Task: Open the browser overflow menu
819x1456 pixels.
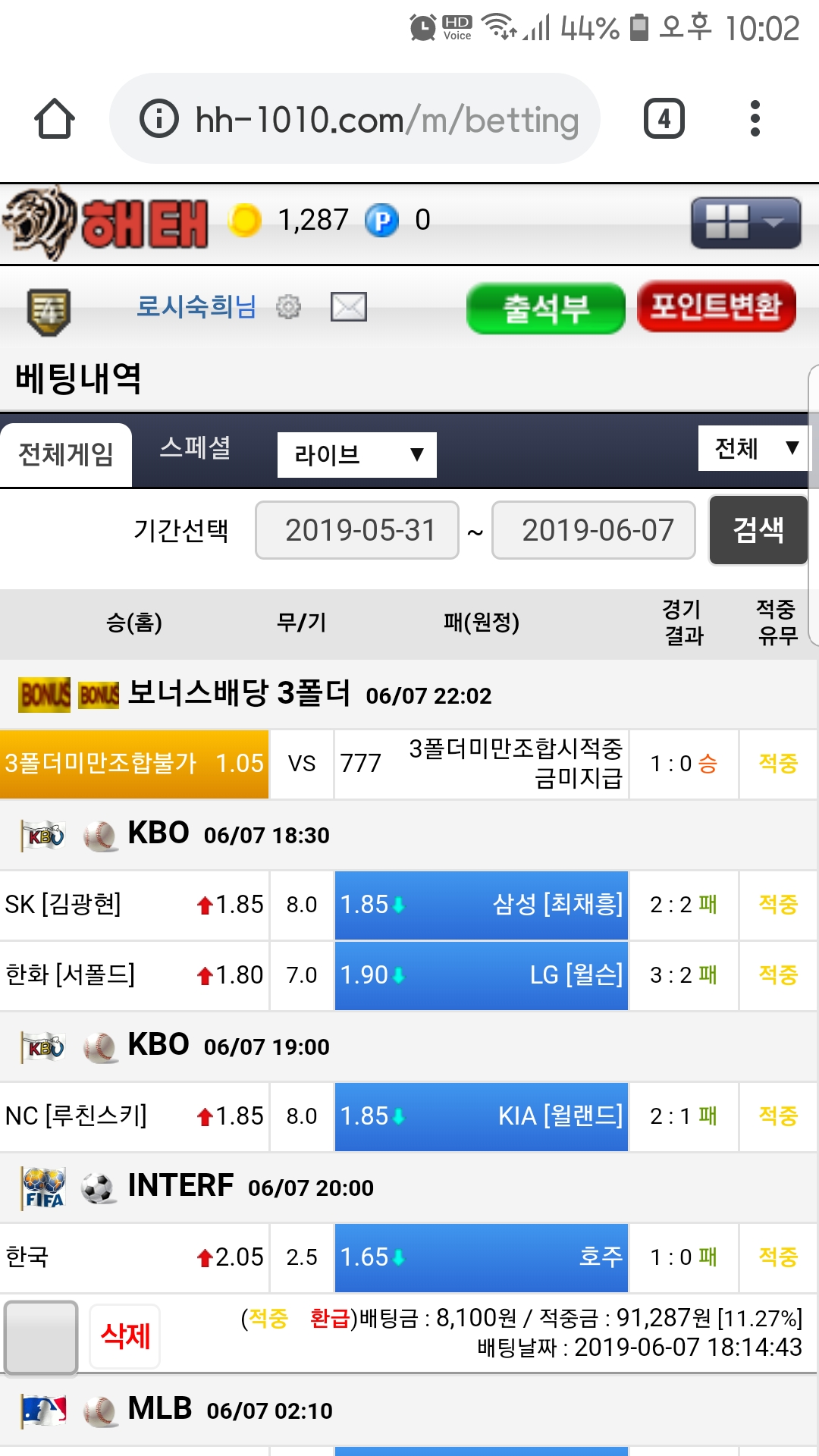Action: coord(755,119)
